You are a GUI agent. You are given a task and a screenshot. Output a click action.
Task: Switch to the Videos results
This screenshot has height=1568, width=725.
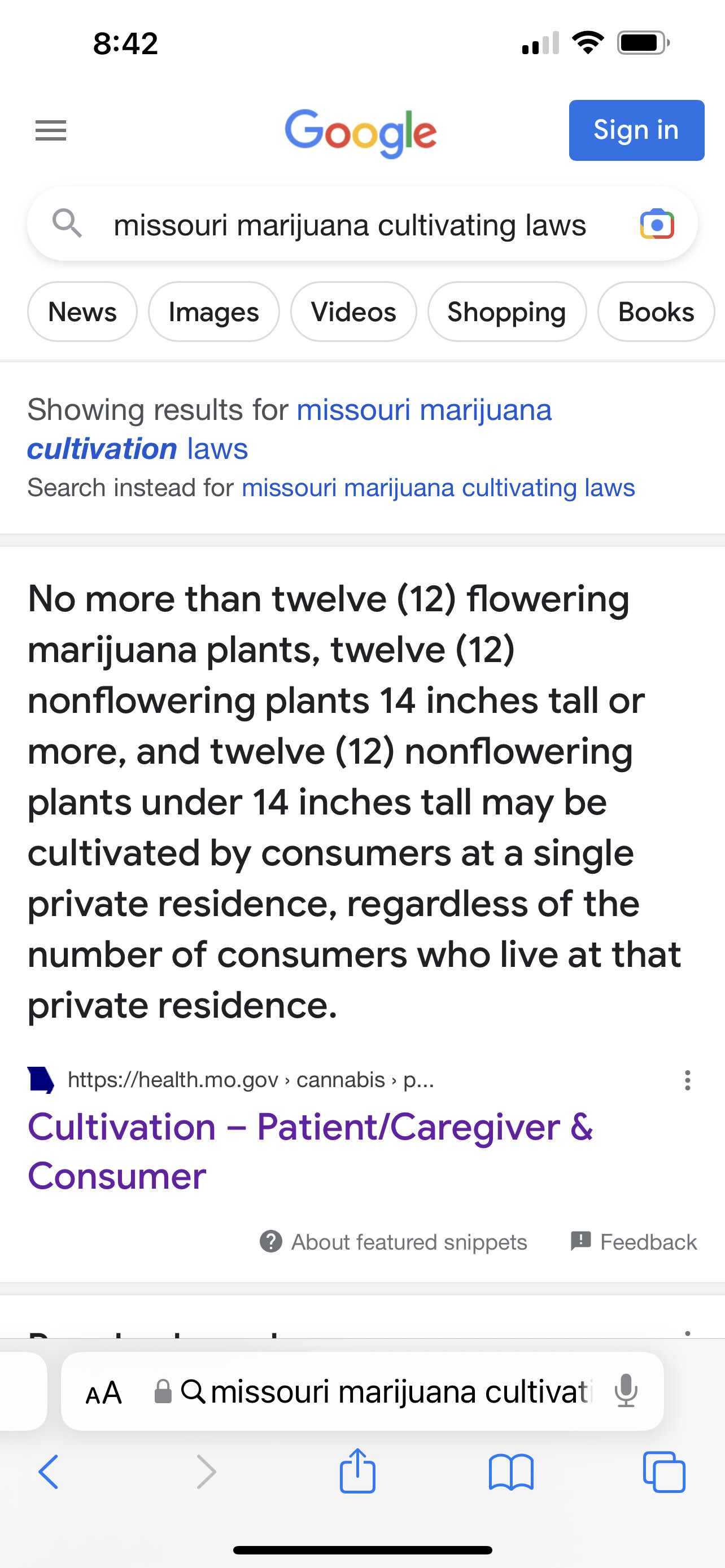pos(353,312)
